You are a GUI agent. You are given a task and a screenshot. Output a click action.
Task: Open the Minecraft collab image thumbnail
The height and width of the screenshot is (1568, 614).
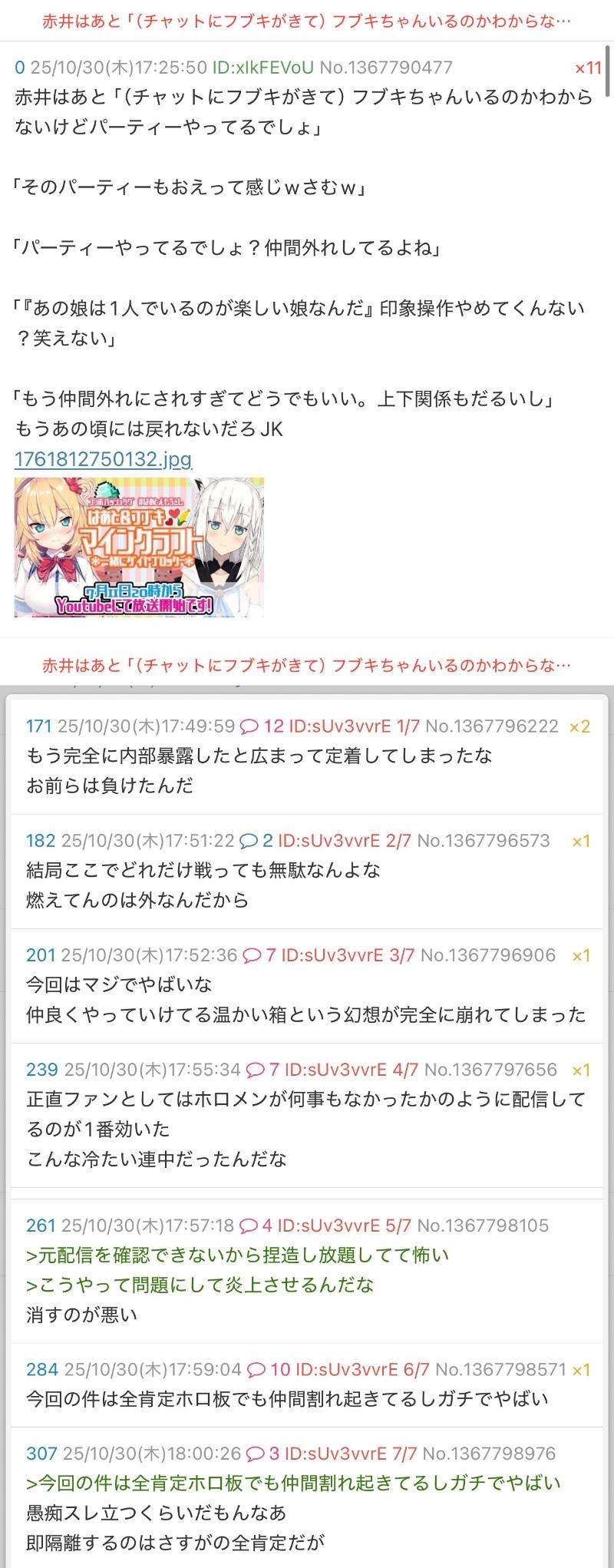pos(139,547)
